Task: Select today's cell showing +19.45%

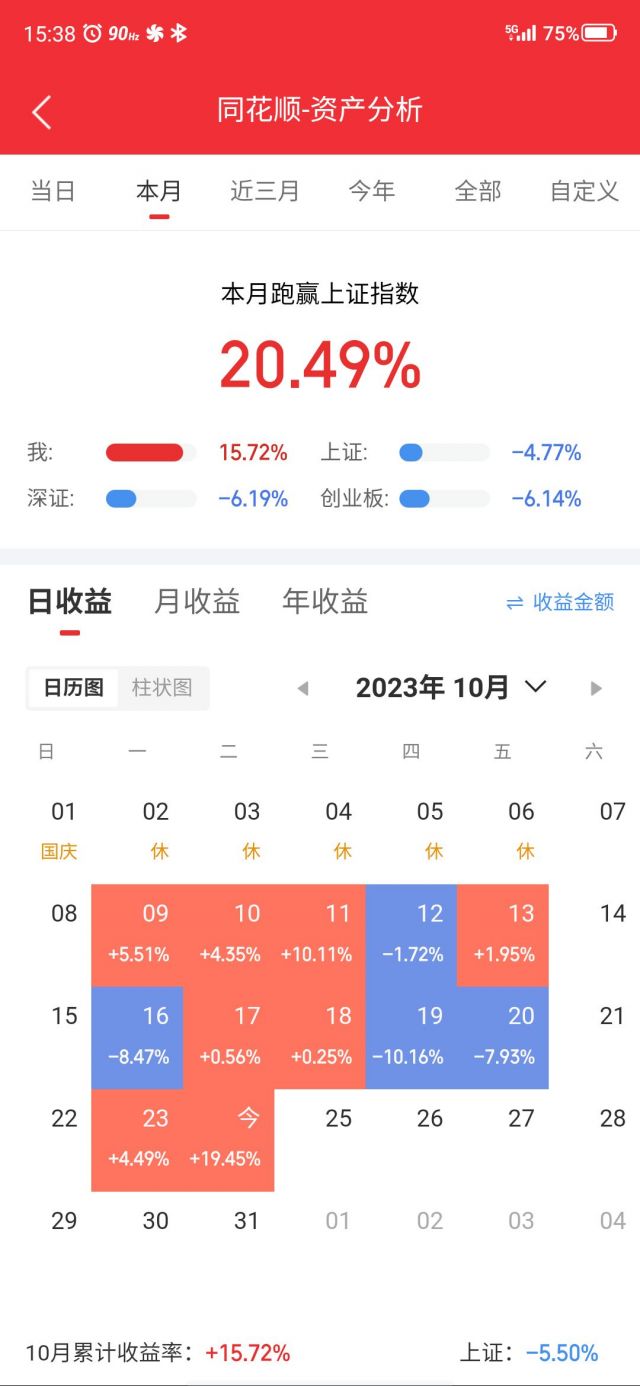Action: pyautogui.click(x=229, y=1140)
